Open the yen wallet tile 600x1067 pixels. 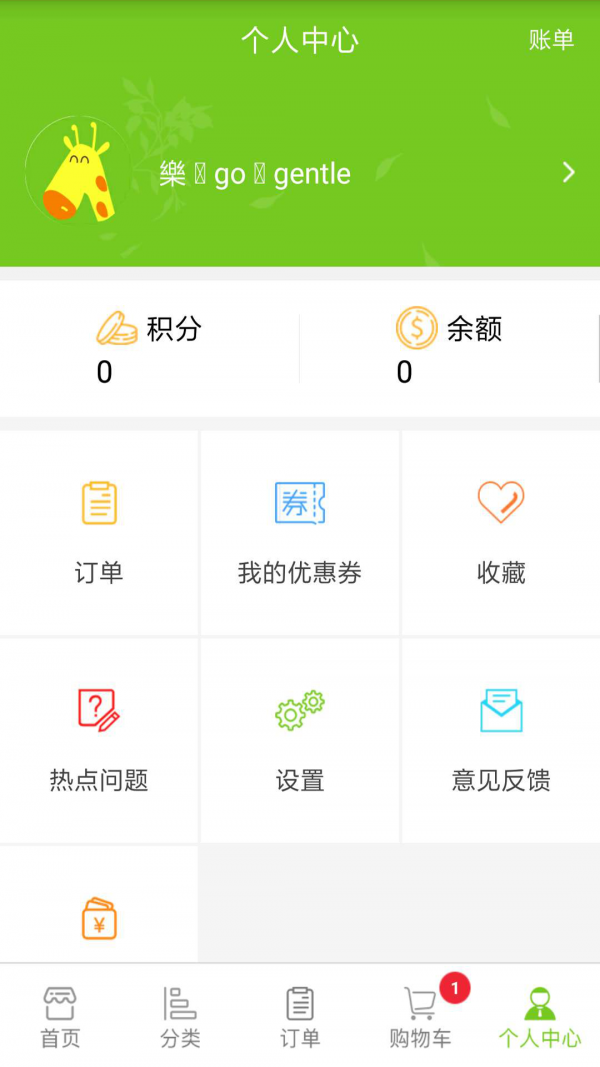pyautogui.click(x=99, y=915)
